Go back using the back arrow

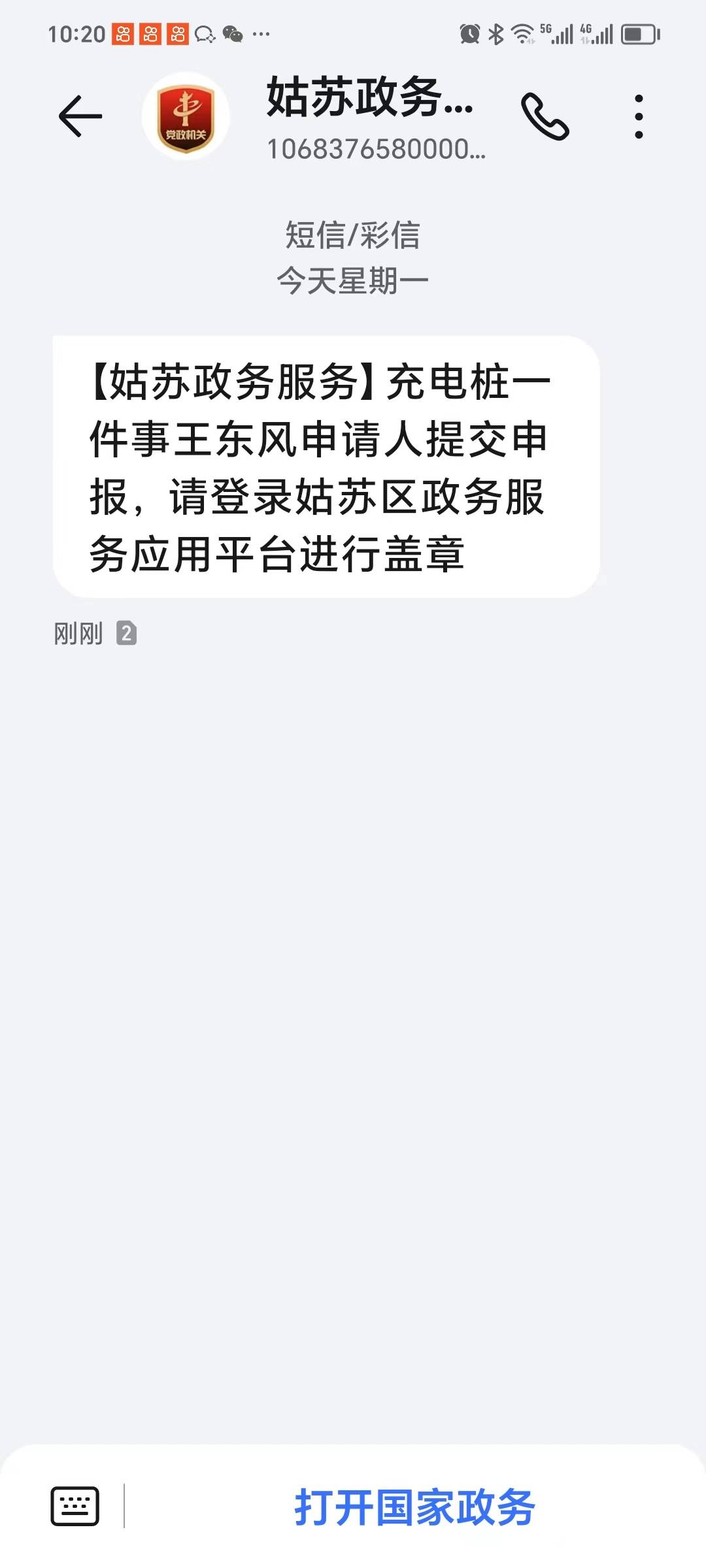point(80,116)
